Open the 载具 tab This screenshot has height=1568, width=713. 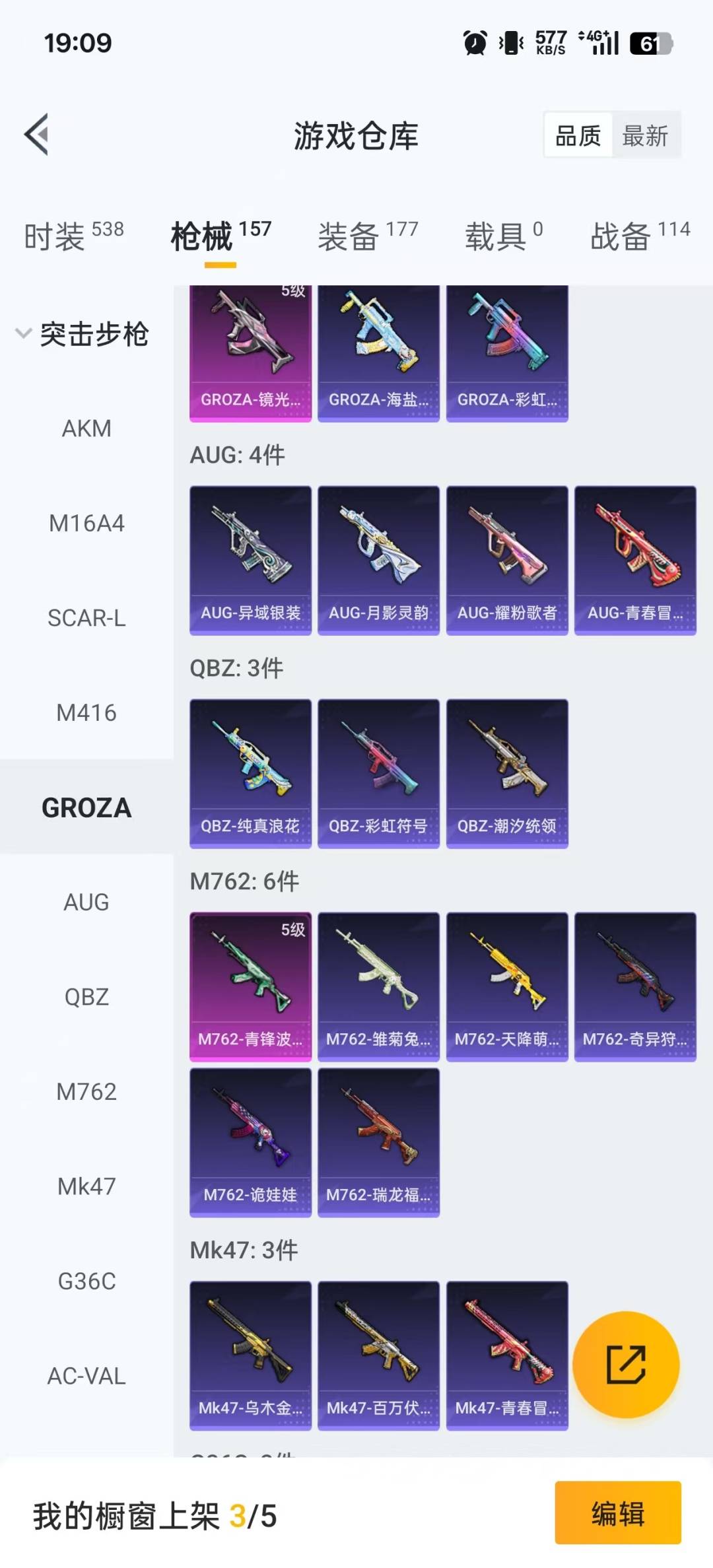click(504, 236)
